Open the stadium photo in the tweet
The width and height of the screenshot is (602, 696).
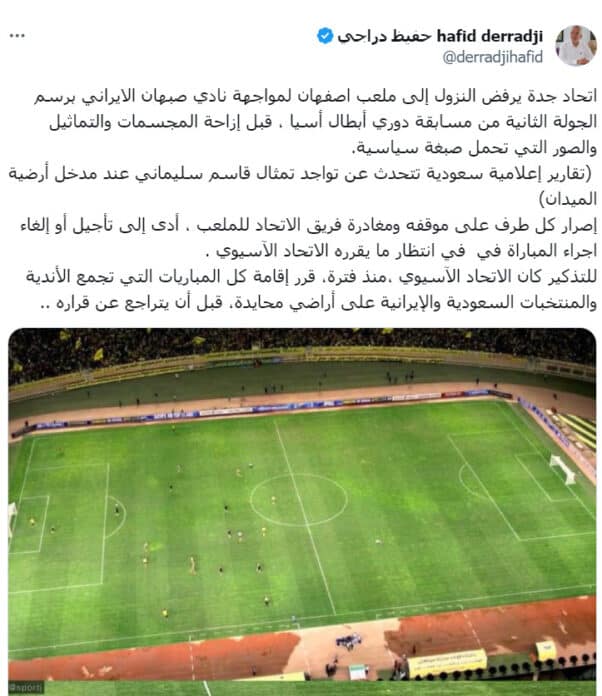(302, 510)
